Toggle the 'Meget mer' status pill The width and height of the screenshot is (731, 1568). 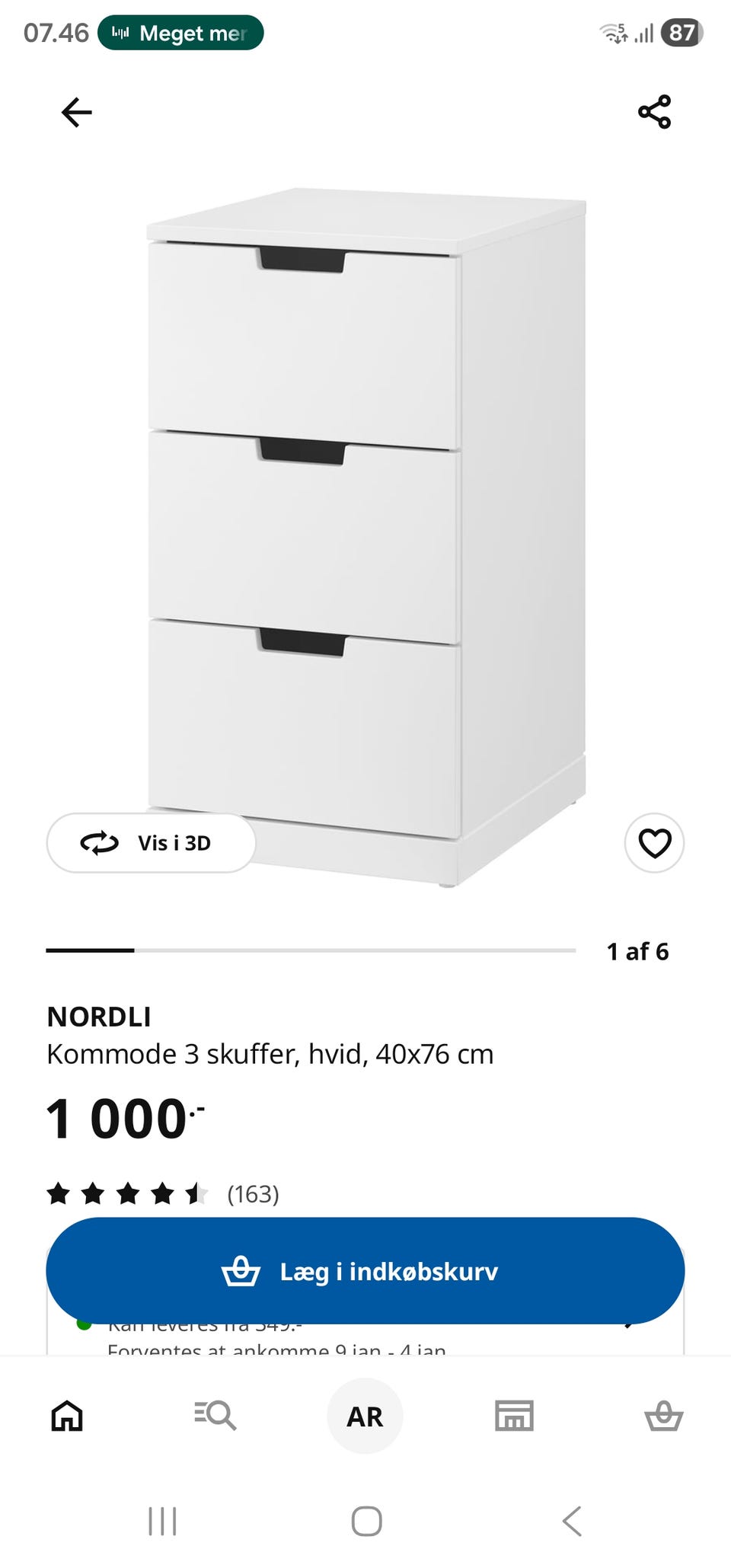180,34
